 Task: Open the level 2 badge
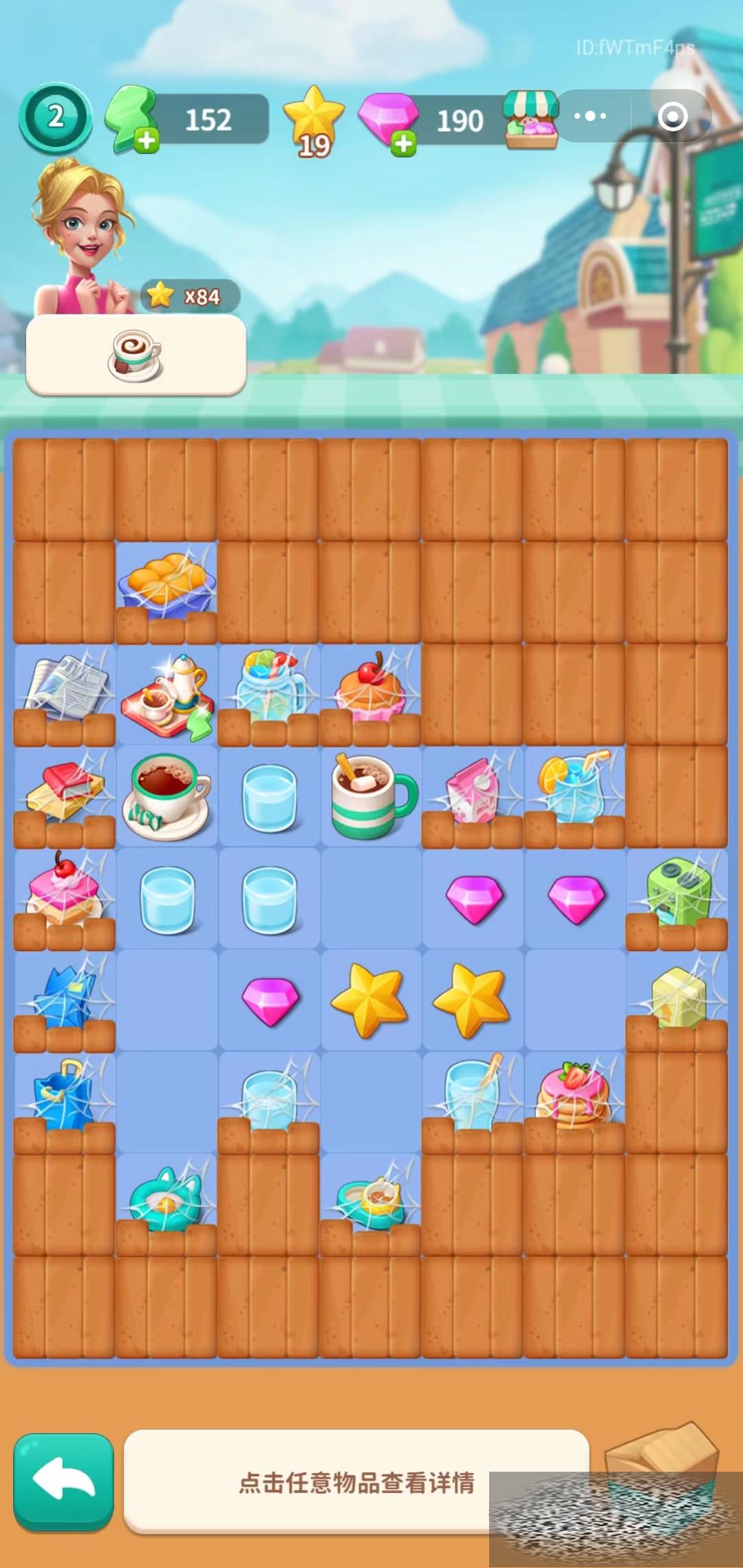[56, 118]
